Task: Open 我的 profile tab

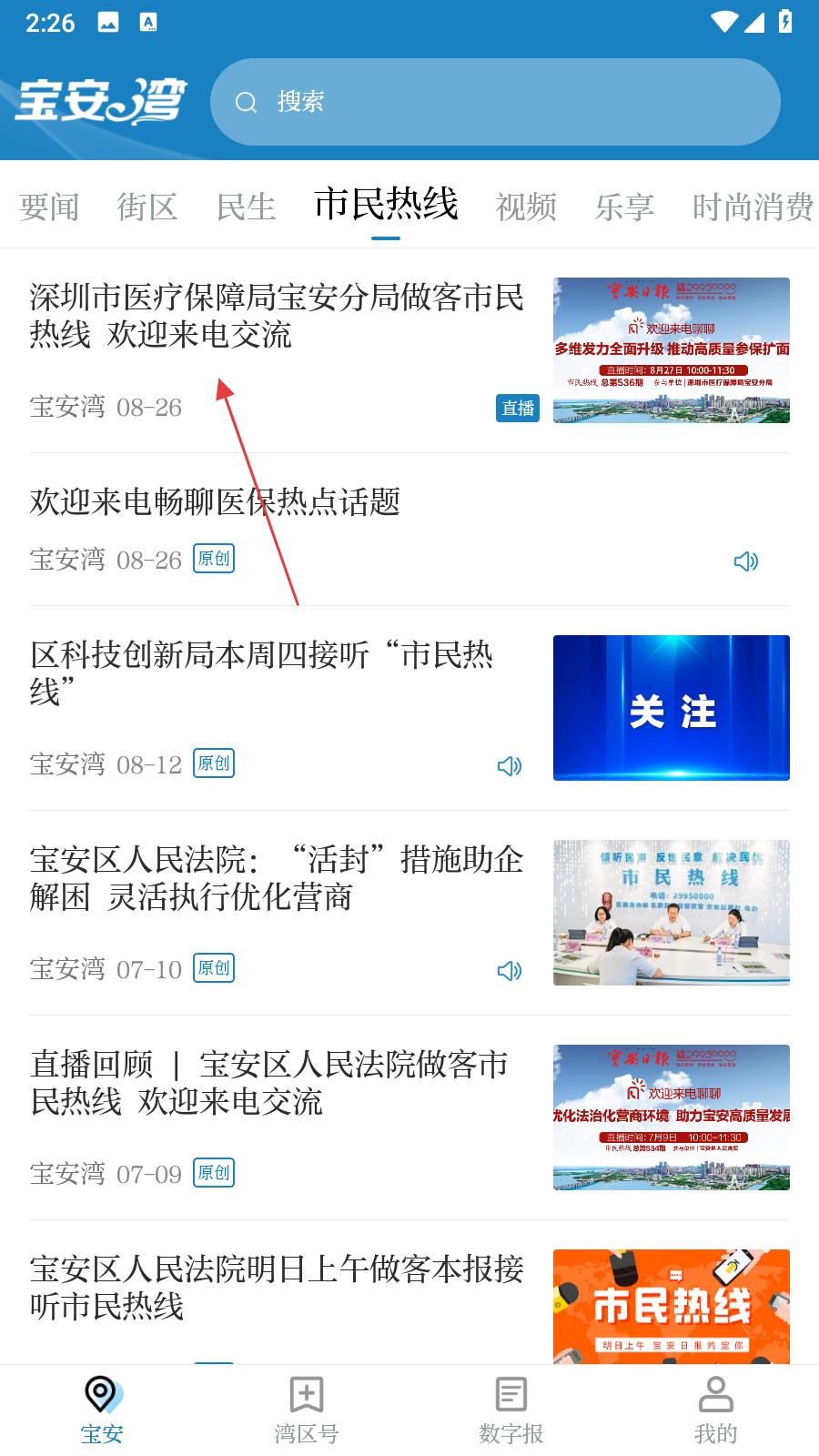Action: (x=716, y=1410)
